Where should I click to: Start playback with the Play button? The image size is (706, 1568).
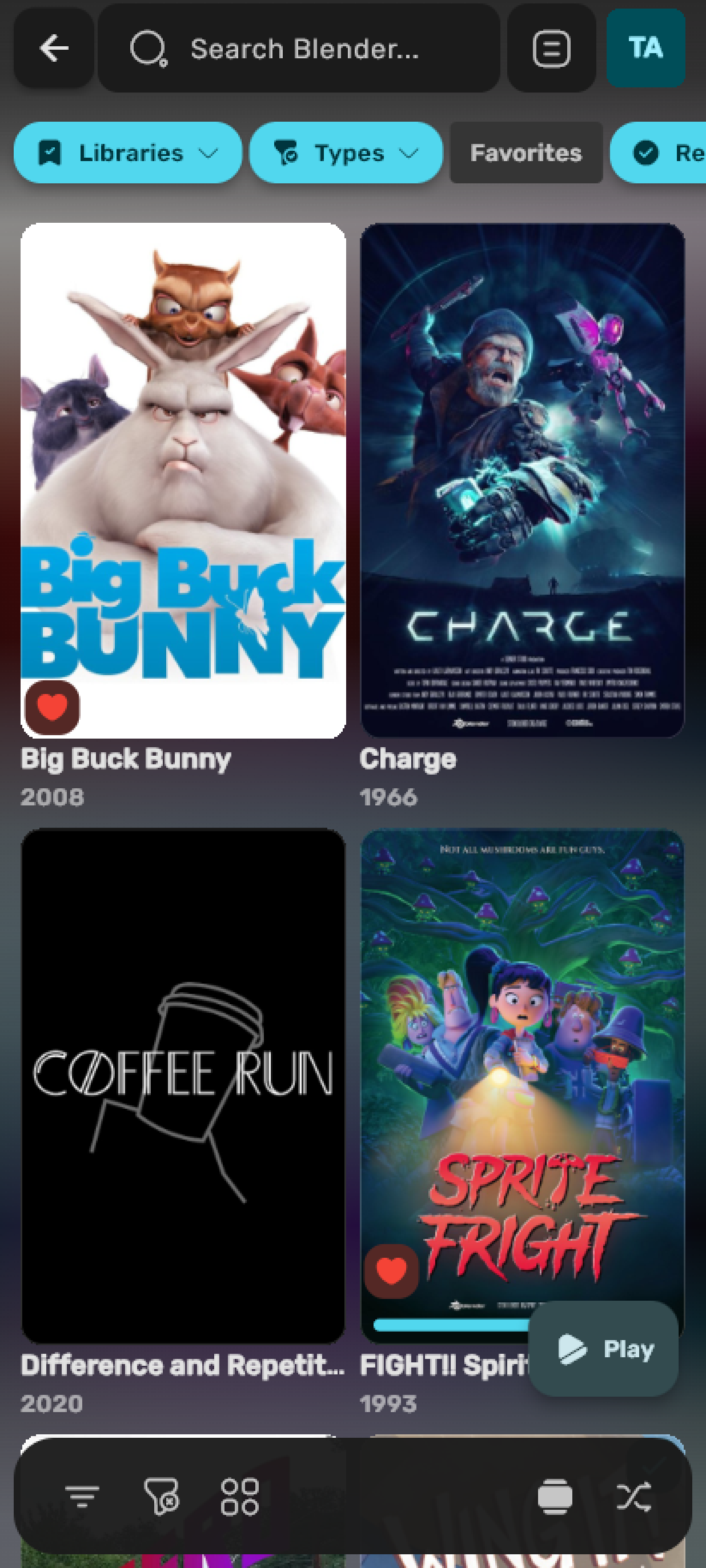click(x=603, y=1349)
